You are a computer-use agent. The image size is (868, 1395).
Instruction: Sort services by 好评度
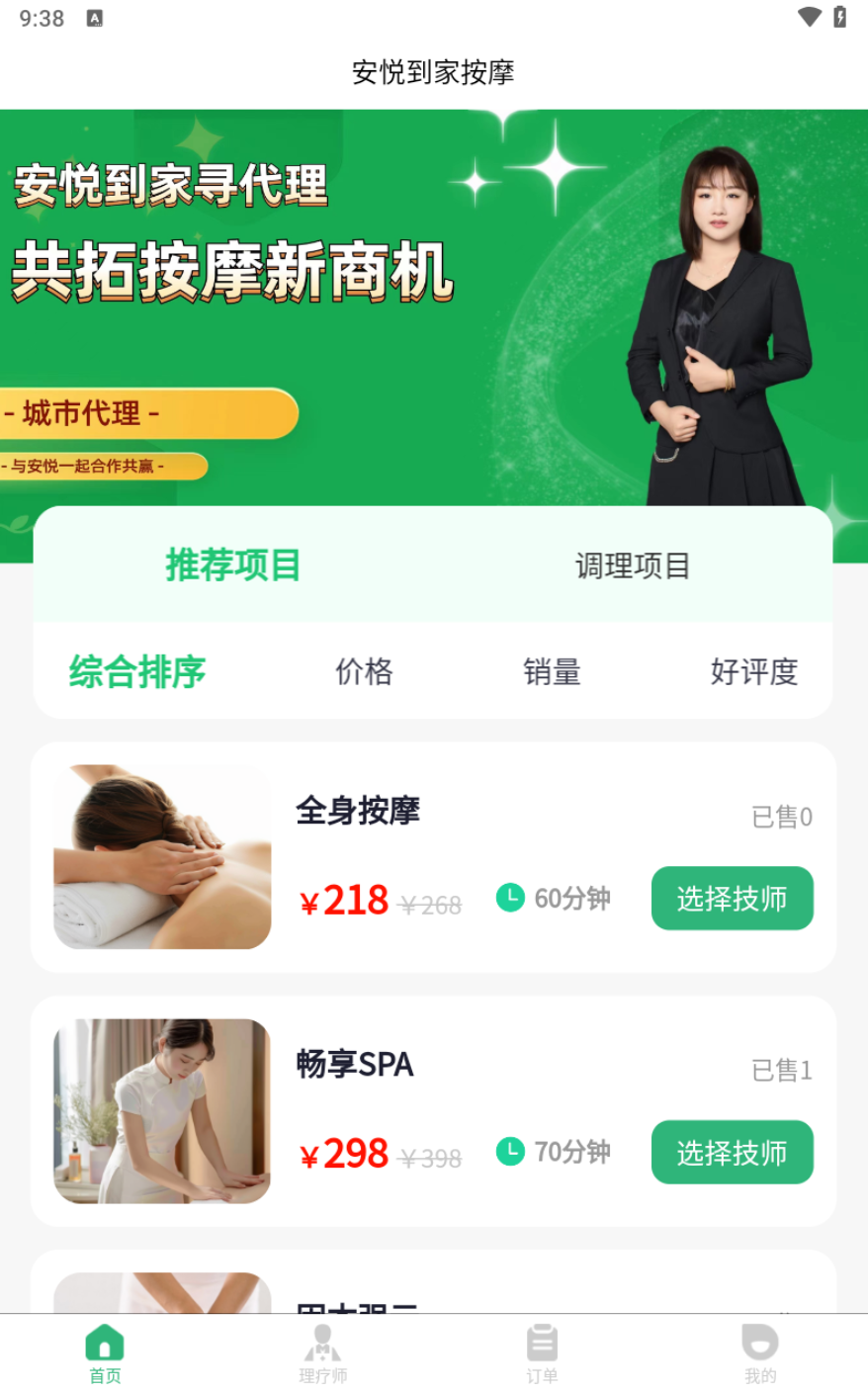pos(753,672)
